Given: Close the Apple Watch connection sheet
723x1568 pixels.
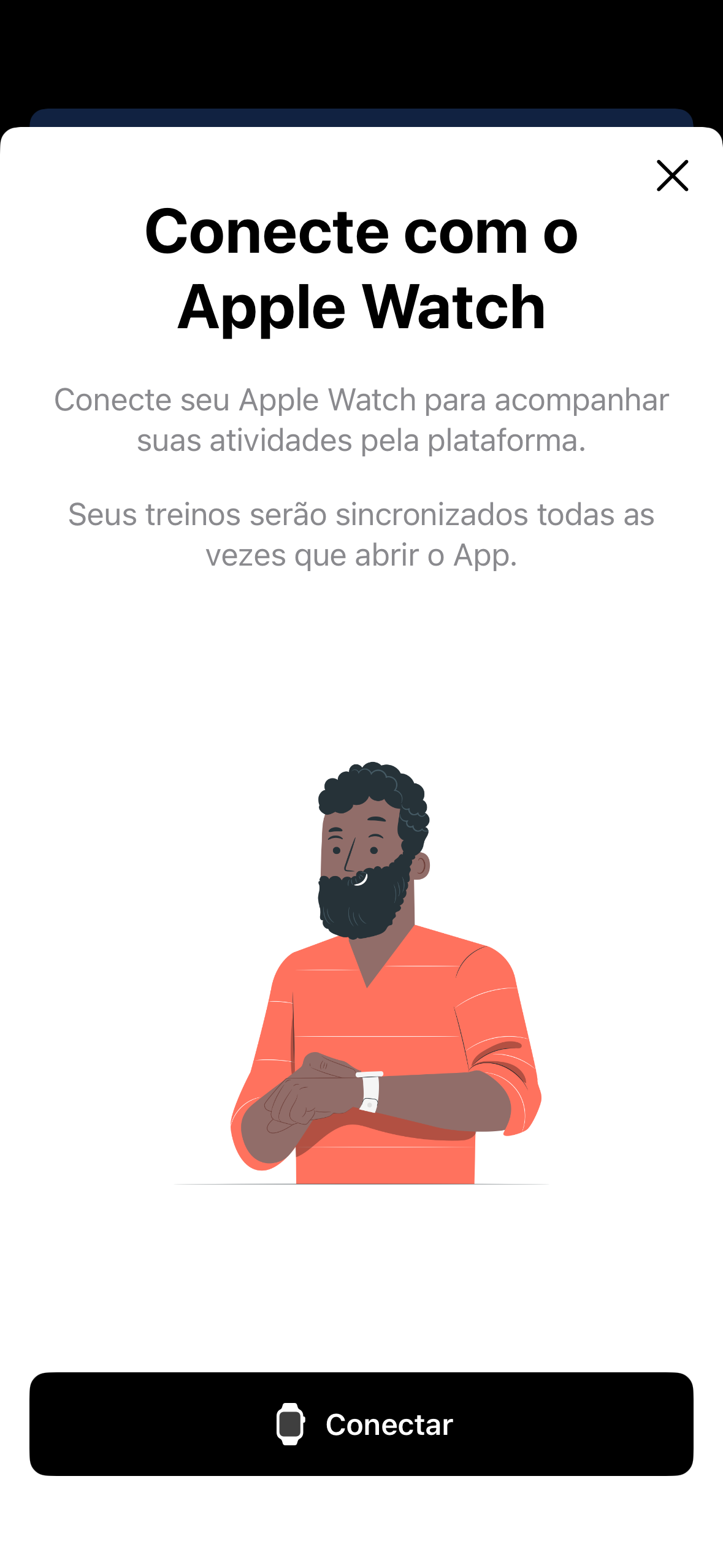Looking at the screenshot, I should point(672,176).
